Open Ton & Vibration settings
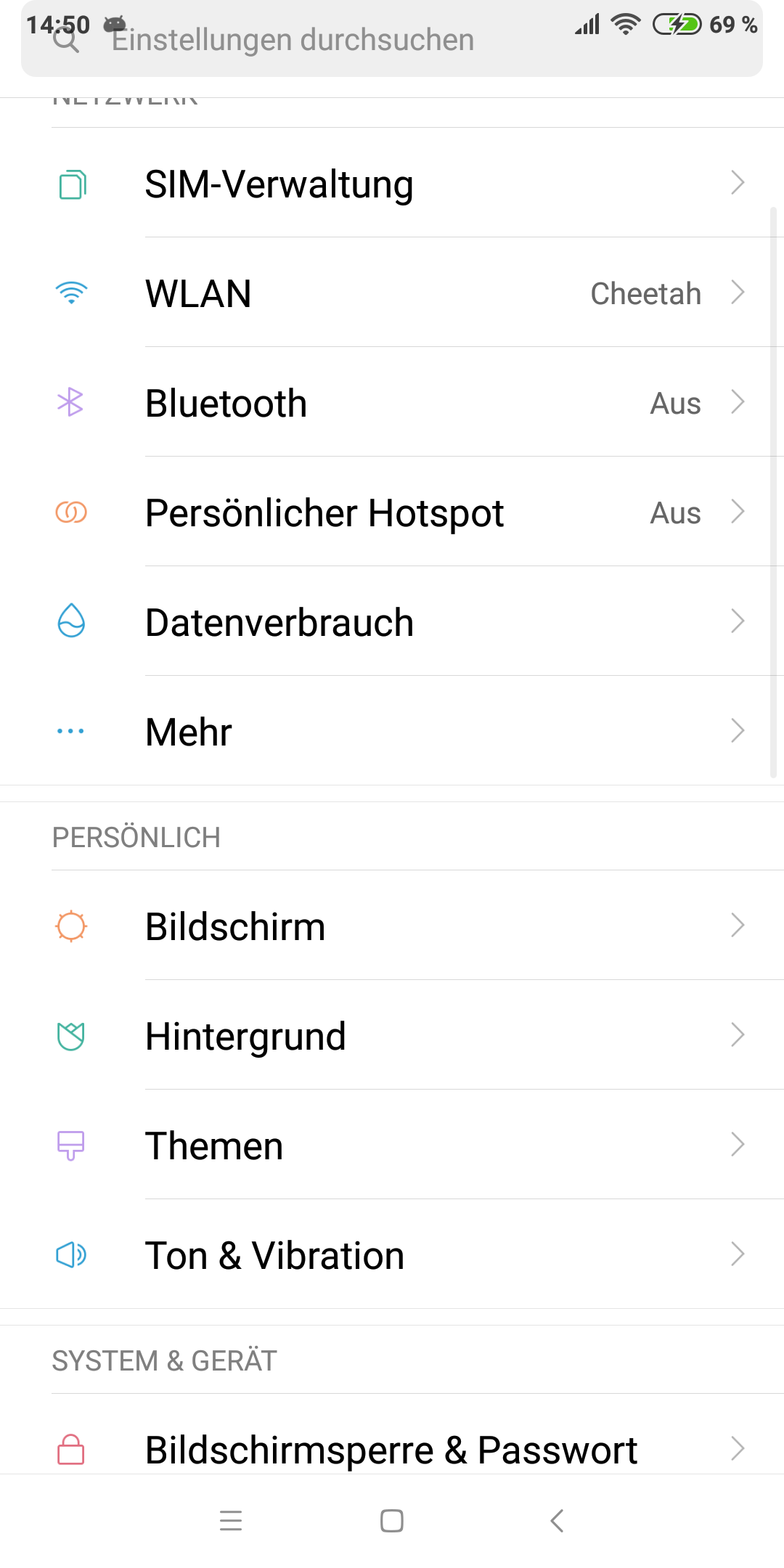This screenshot has width=784, height=1568. click(392, 1254)
